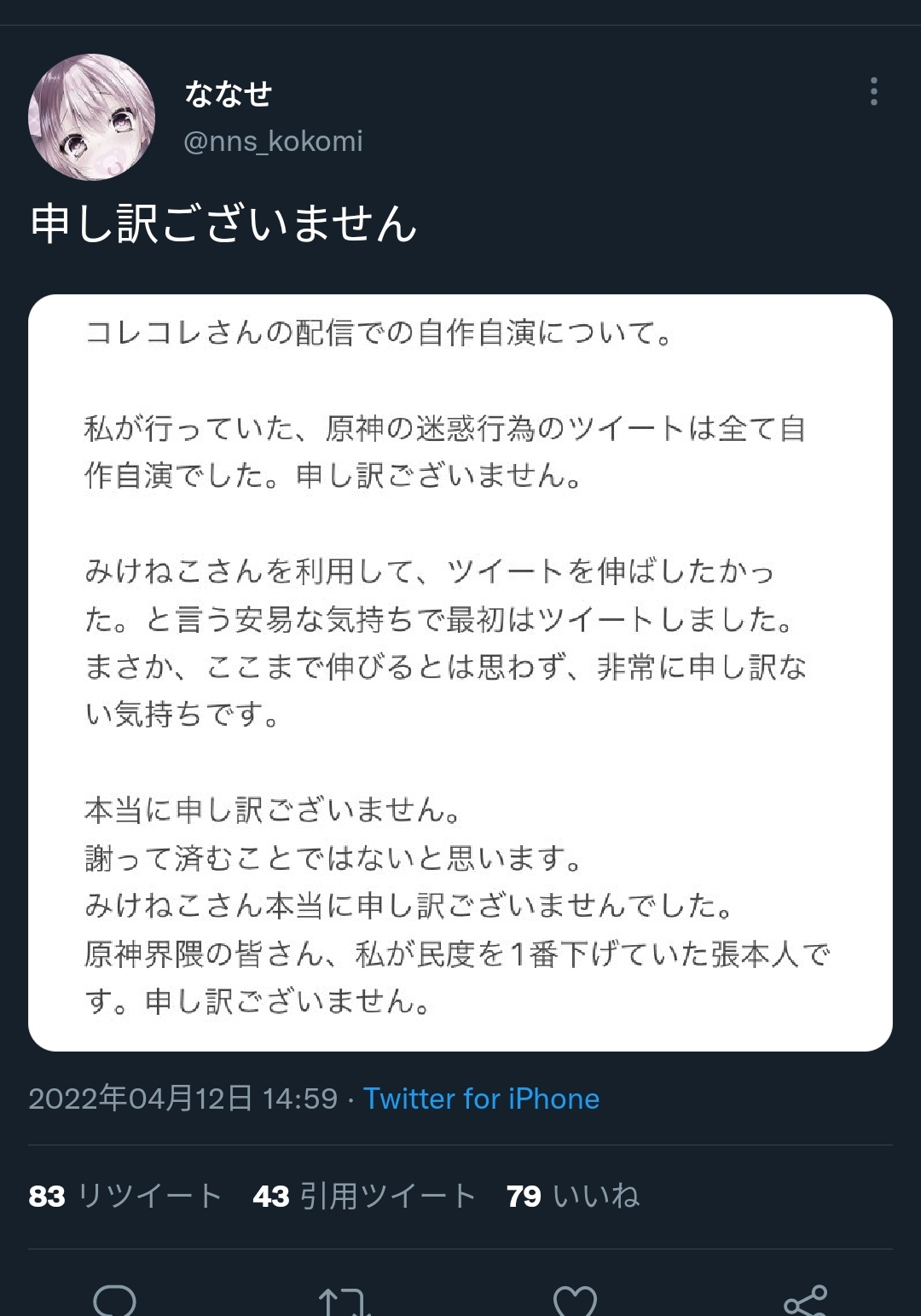View the 43 引用ツイート list

tap(364, 1196)
